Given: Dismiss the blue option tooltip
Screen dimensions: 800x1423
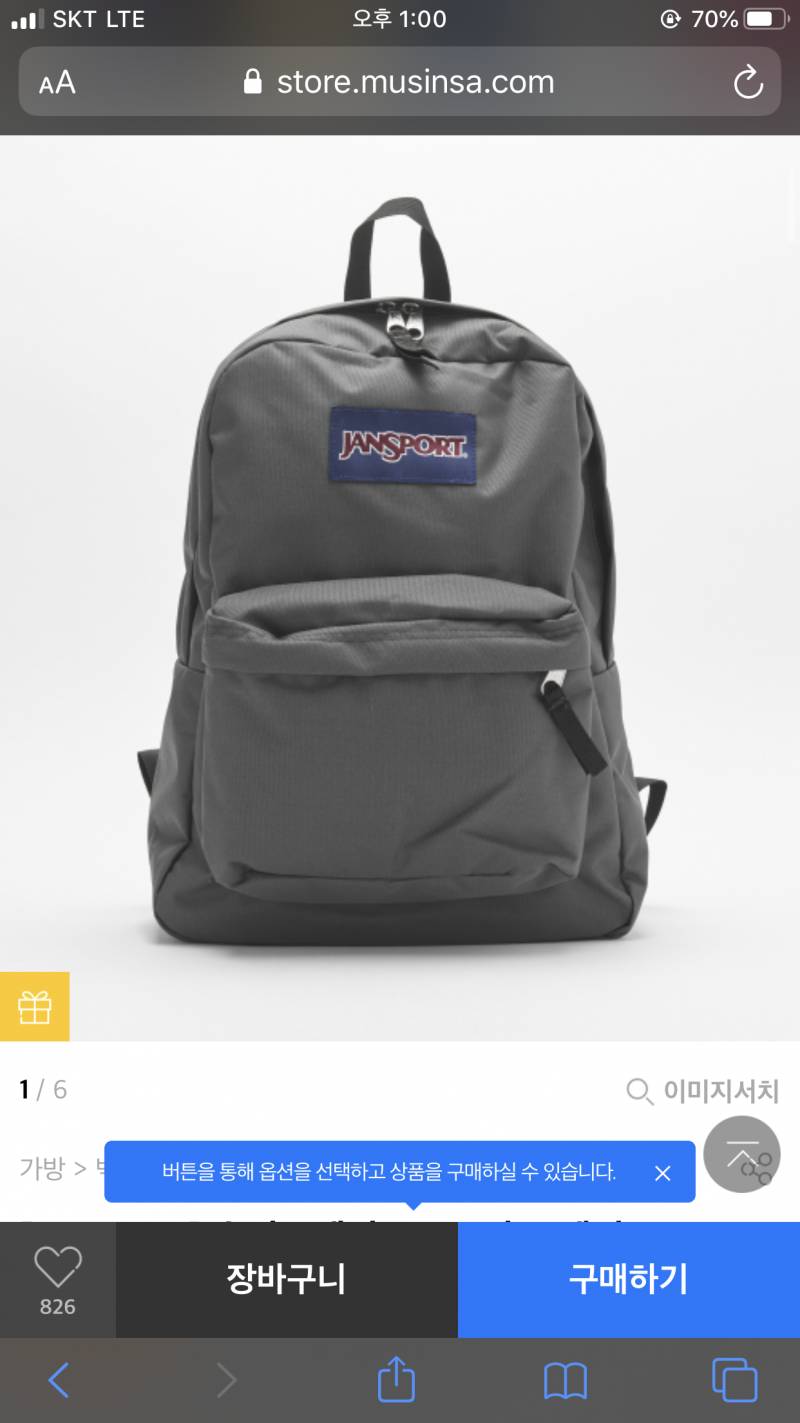Looking at the screenshot, I should (x=662, y=1173).
